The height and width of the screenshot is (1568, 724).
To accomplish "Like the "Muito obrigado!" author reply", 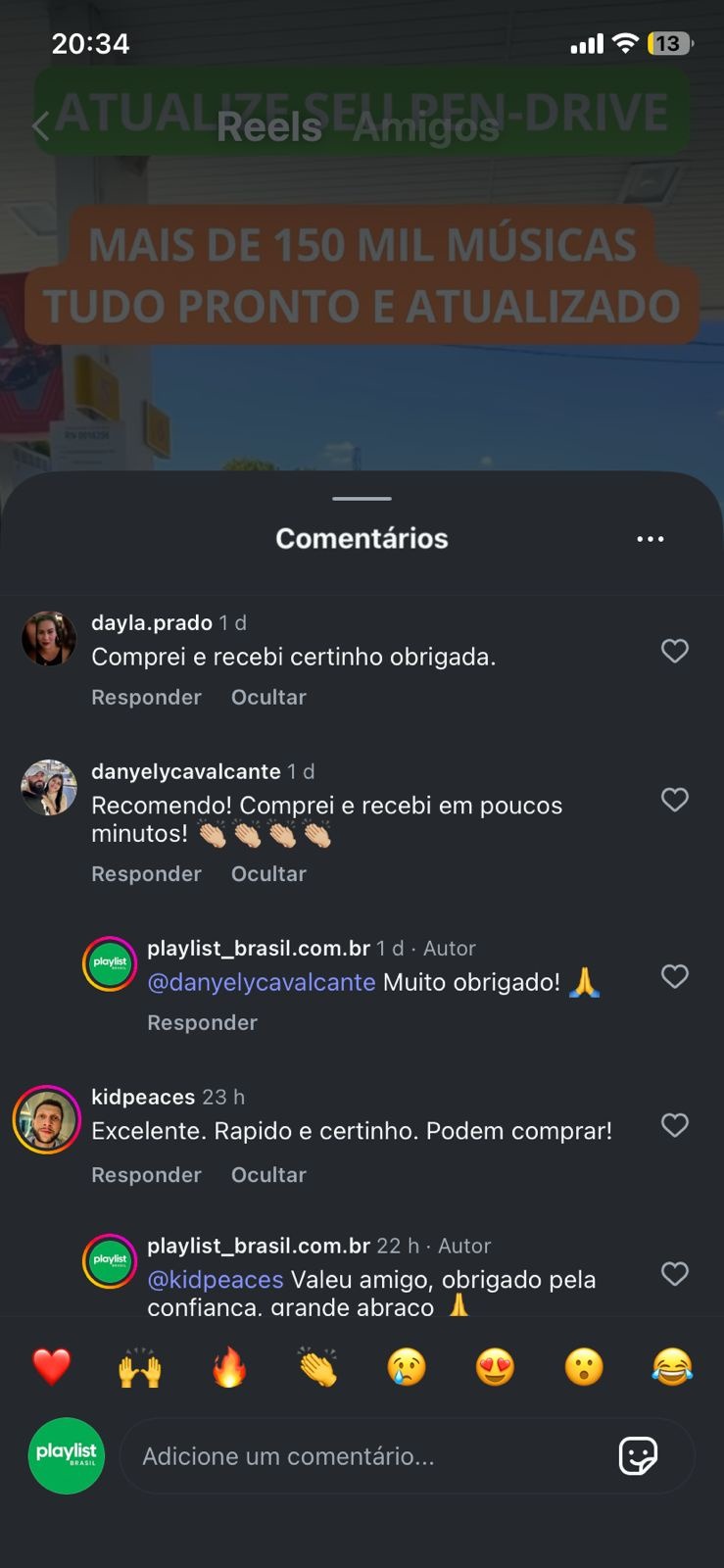I will coord(674,976).
